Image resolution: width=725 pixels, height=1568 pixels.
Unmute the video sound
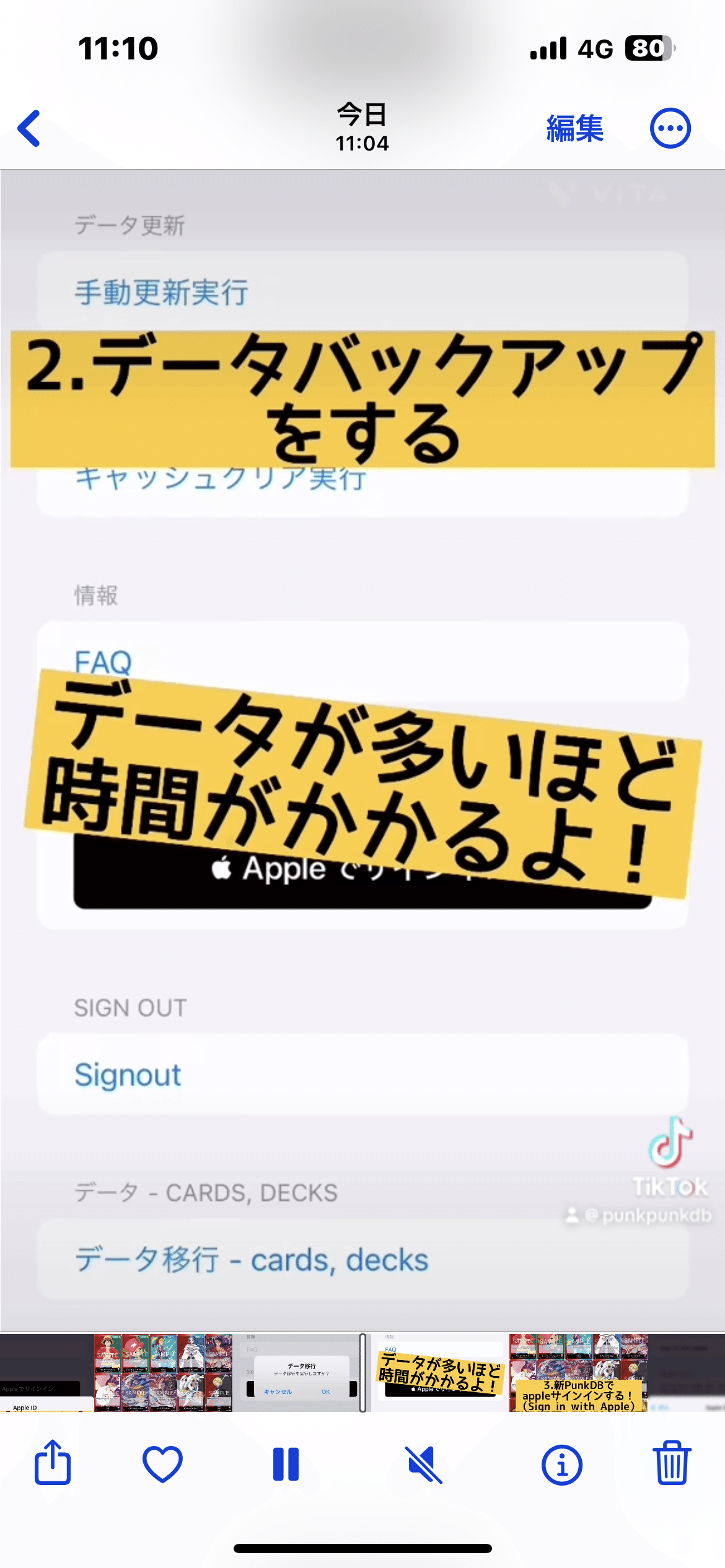[x=424, y=1465]
